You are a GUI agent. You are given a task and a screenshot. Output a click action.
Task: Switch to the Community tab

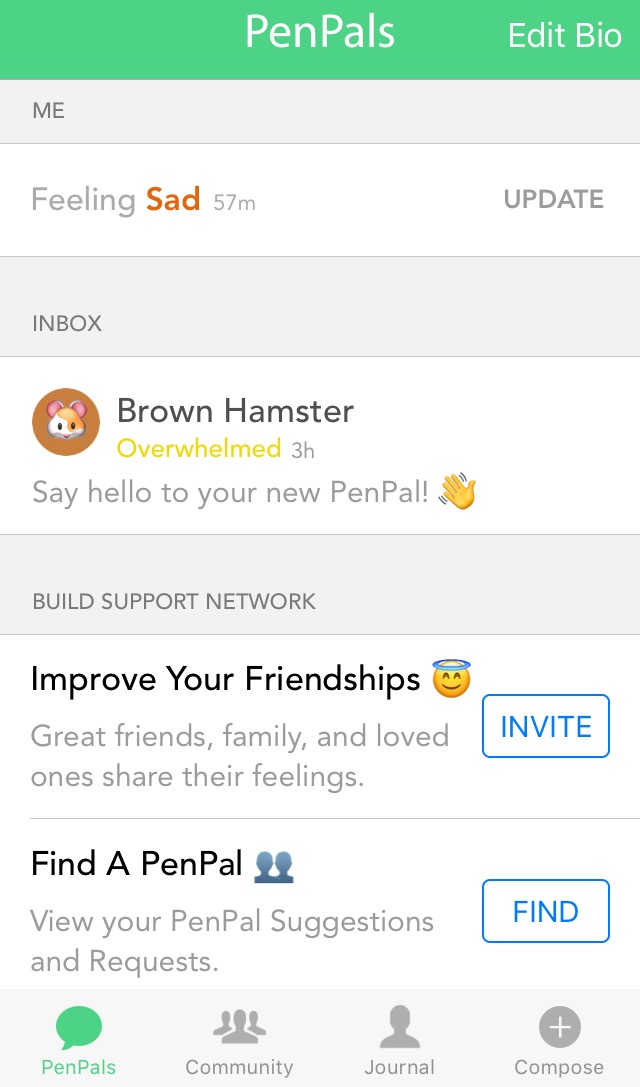point(239,1042)
